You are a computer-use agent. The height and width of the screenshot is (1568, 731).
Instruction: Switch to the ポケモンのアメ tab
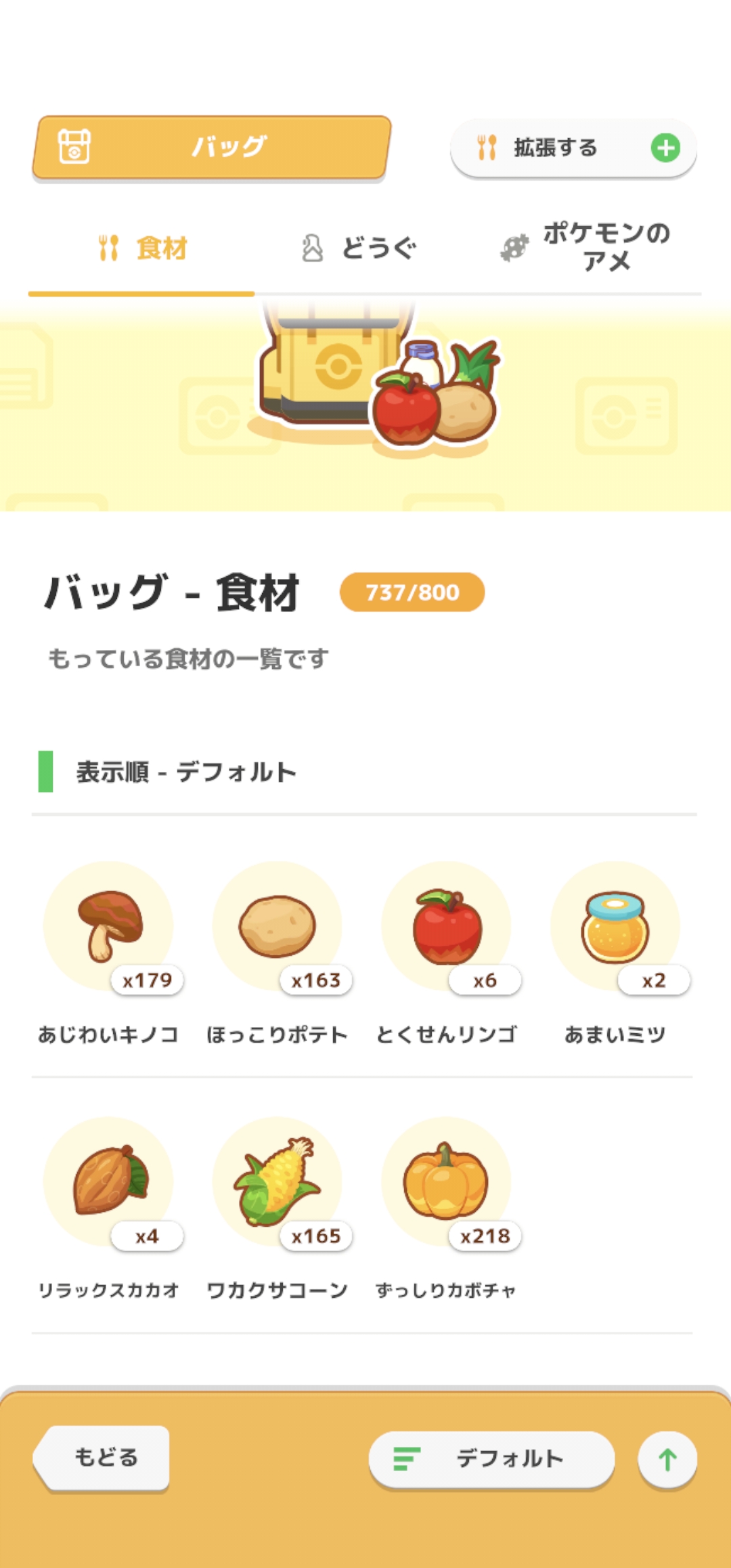585,247
